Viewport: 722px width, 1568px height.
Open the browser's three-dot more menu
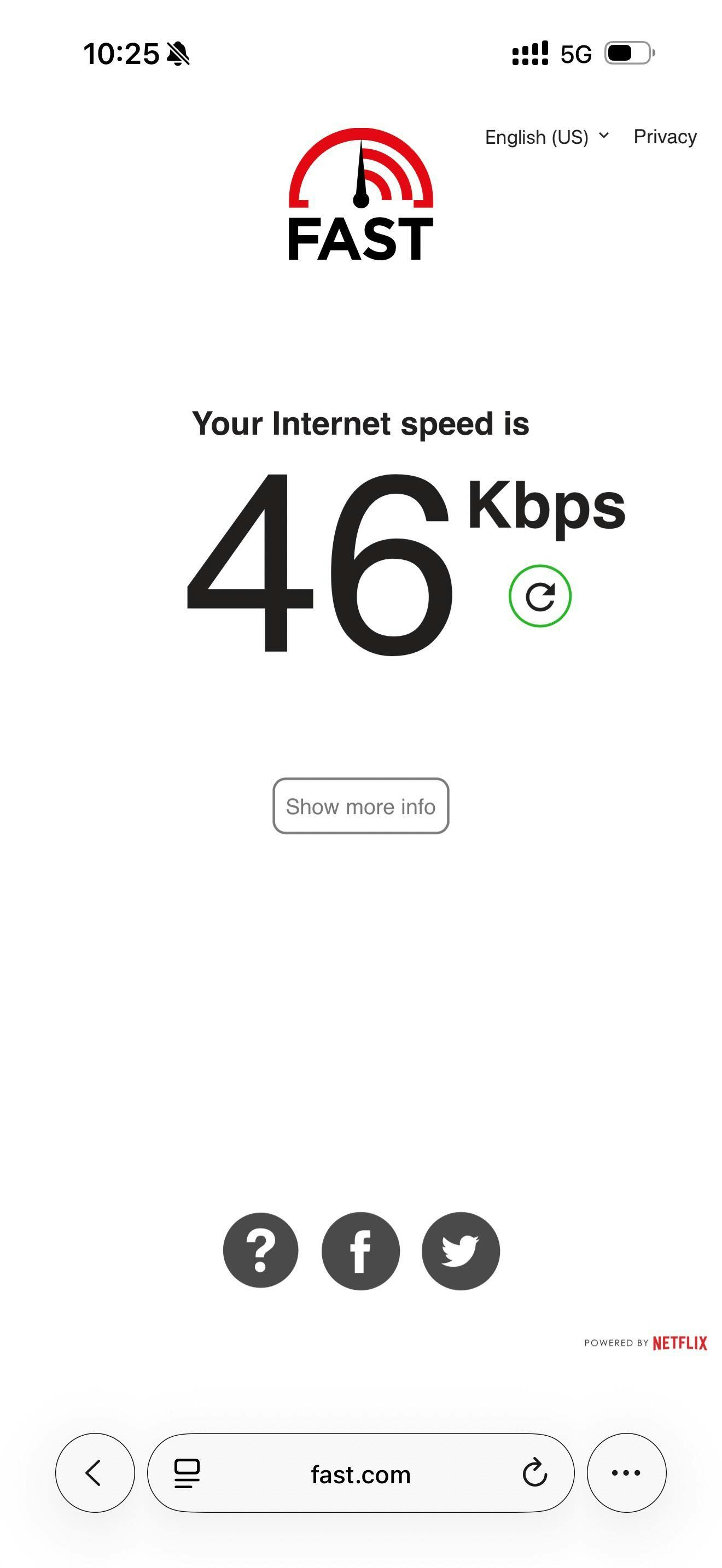click(626, 1472)
